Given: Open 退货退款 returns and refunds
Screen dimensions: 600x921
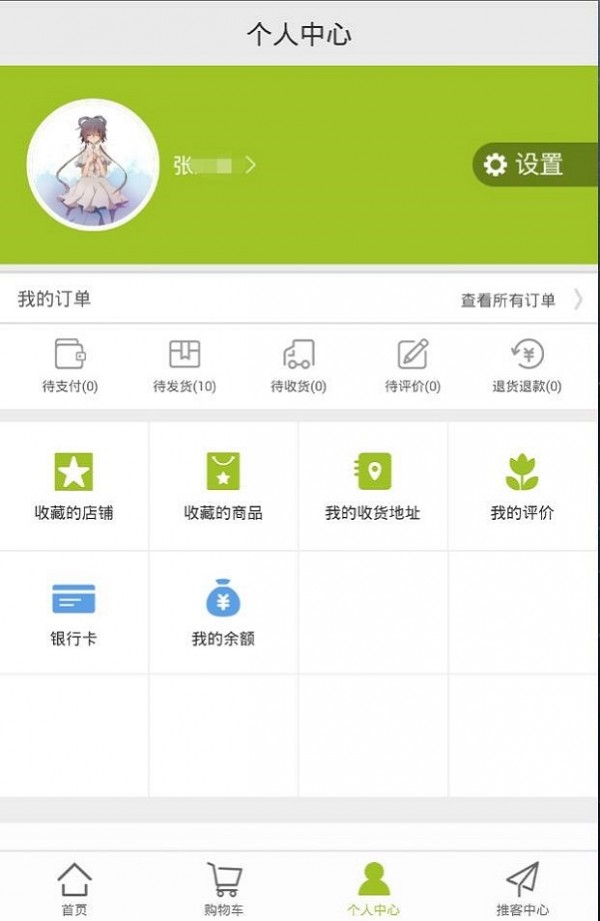Looking at the screenshot, I should pyautogui.click(x=527, y=366).
